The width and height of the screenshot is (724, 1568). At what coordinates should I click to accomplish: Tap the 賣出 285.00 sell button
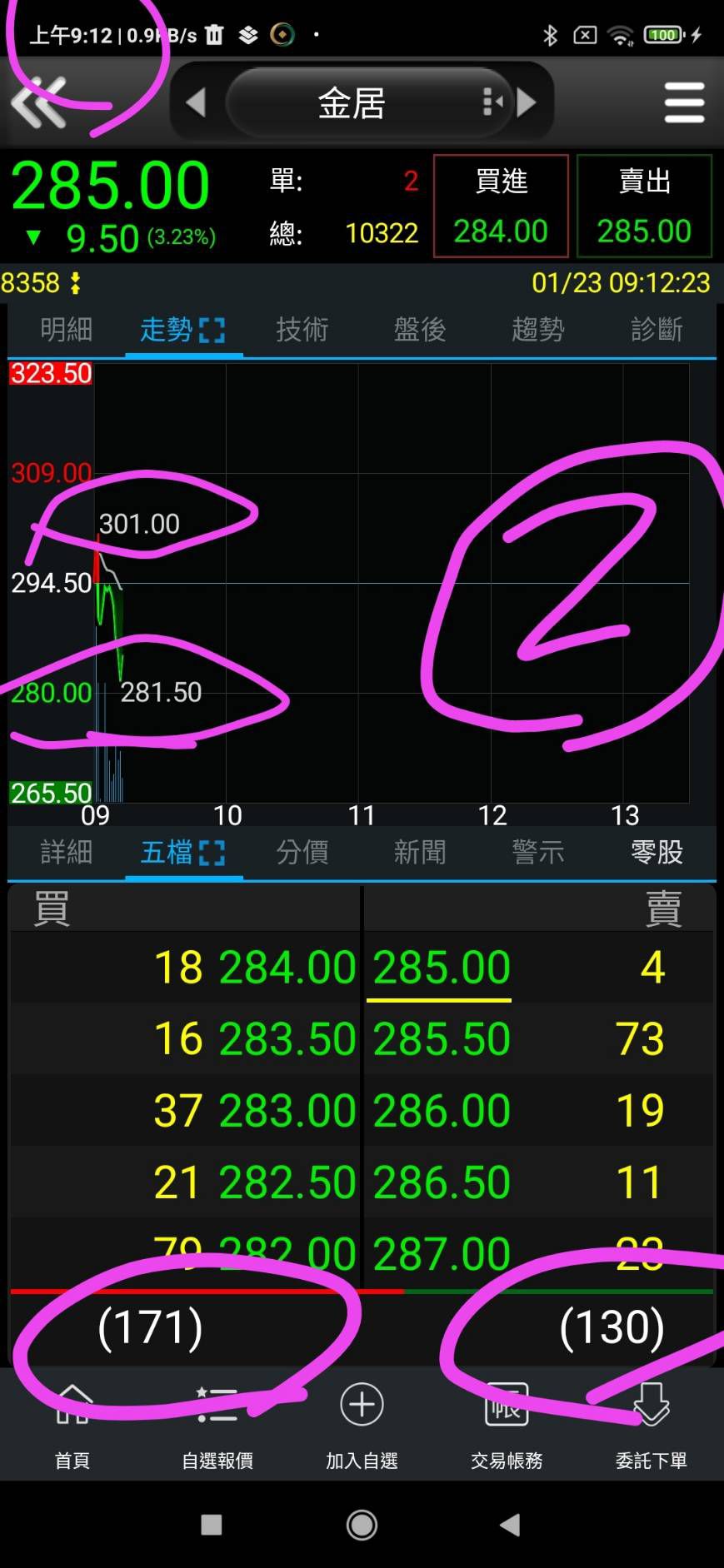(x=645, y=205)
